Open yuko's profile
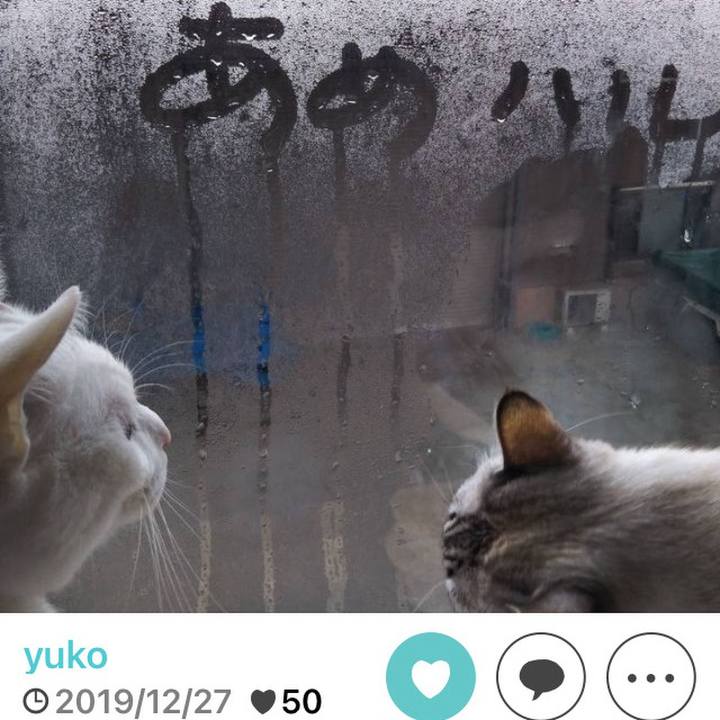Screen dimensions: 720x720 tap(65, 657)
